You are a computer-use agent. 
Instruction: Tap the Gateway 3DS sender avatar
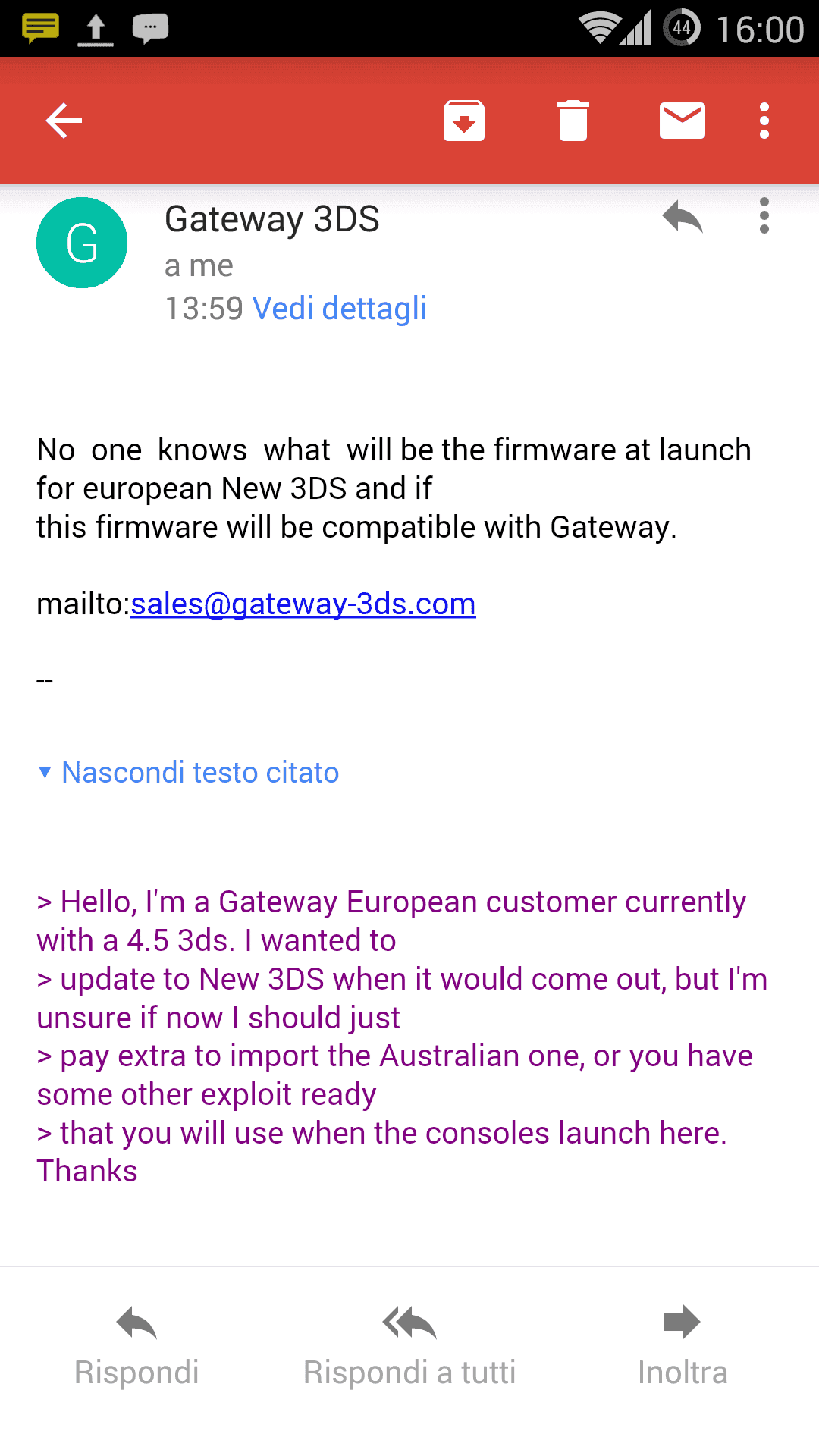tap(82, 243)
